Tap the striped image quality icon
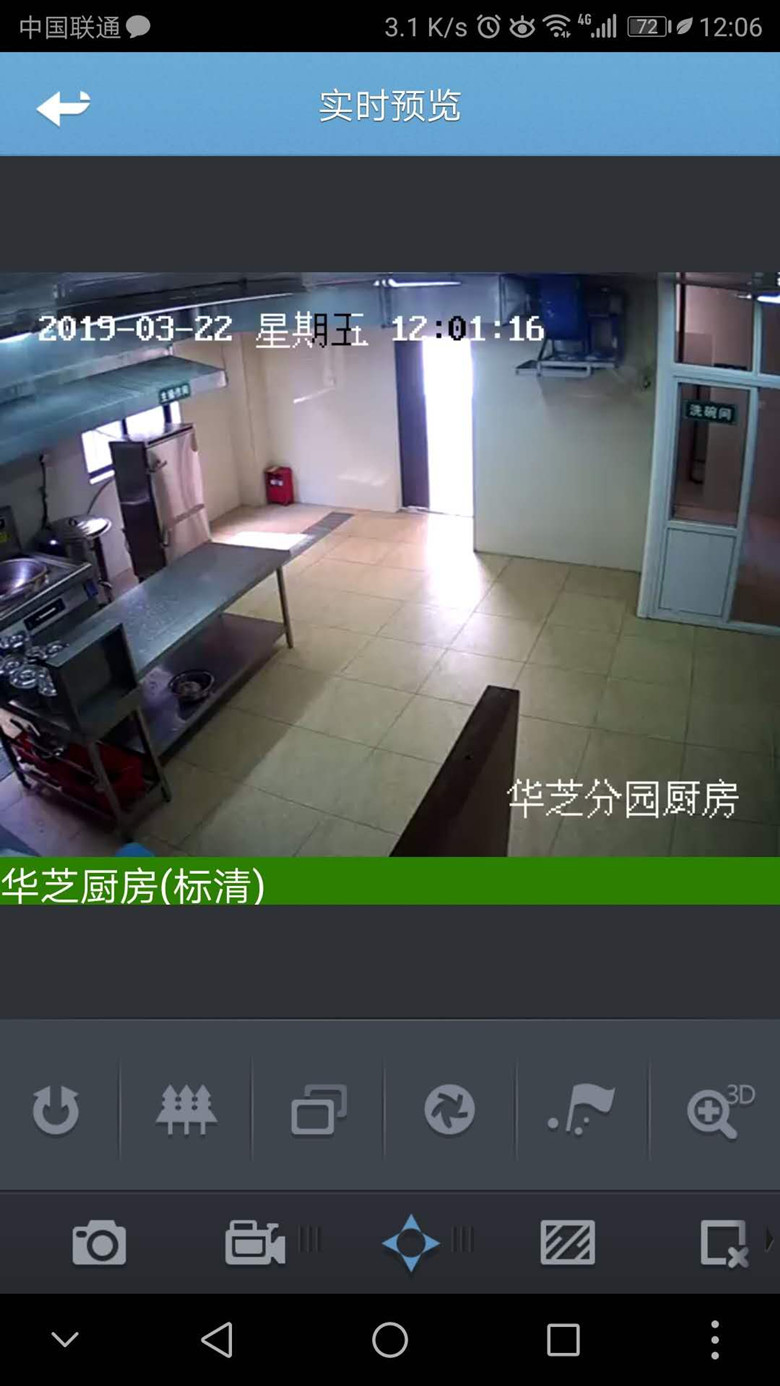 pos(567,1243)
